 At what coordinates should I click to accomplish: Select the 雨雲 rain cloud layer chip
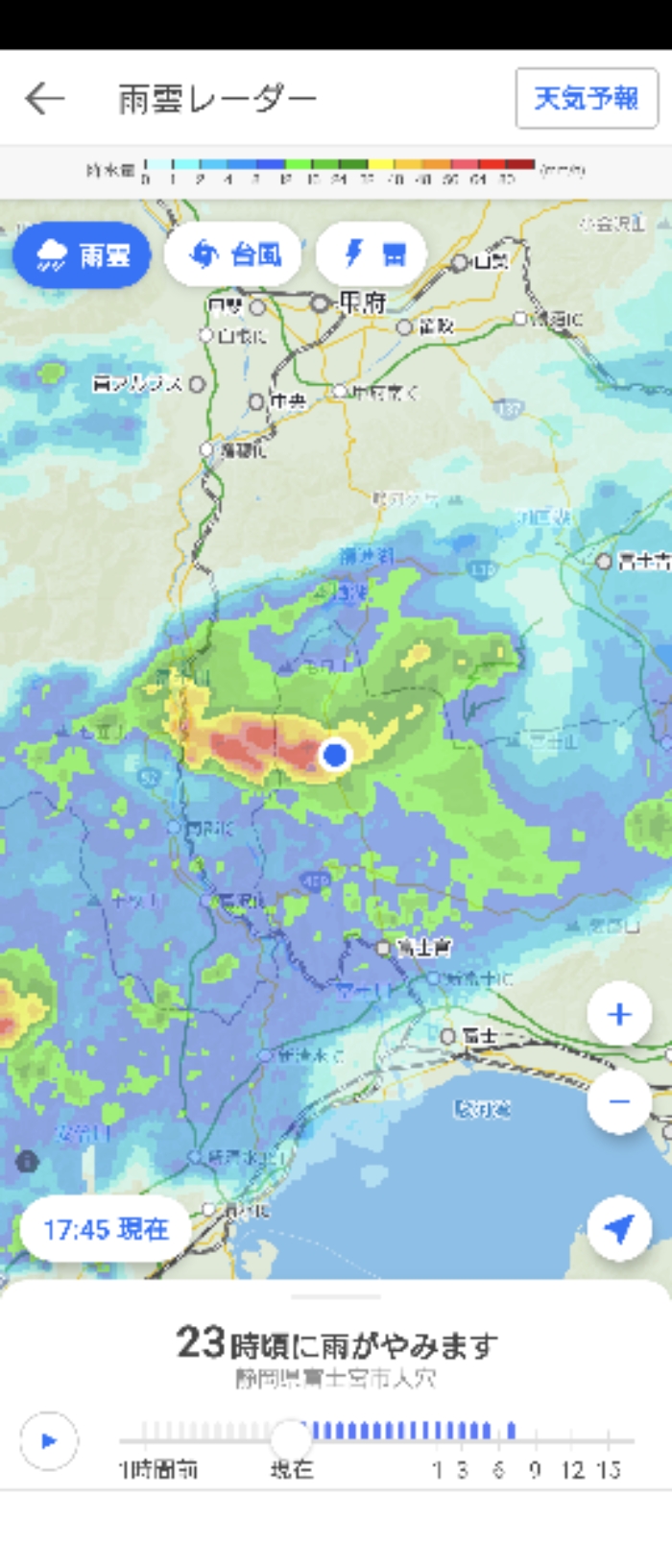pos(83,254)
